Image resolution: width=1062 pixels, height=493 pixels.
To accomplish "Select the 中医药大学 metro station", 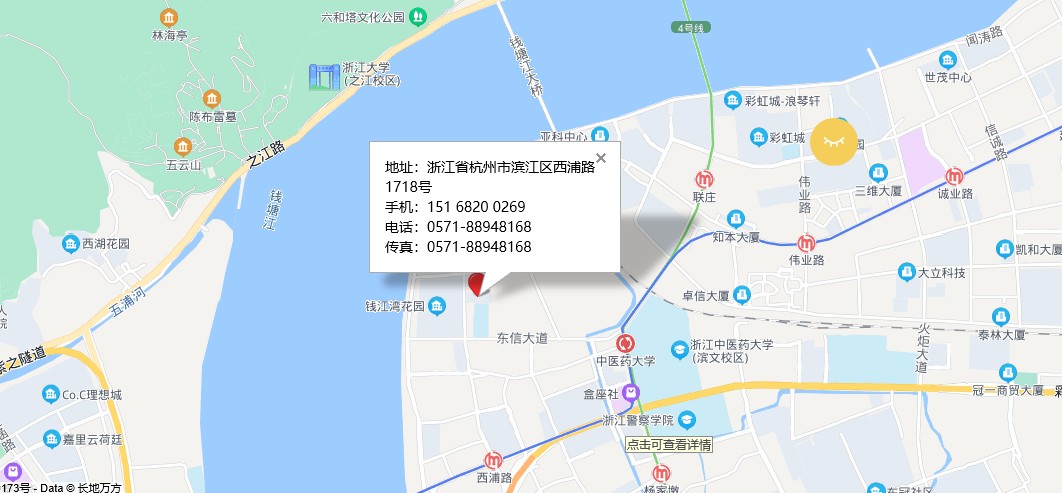I will coord(626,343).
